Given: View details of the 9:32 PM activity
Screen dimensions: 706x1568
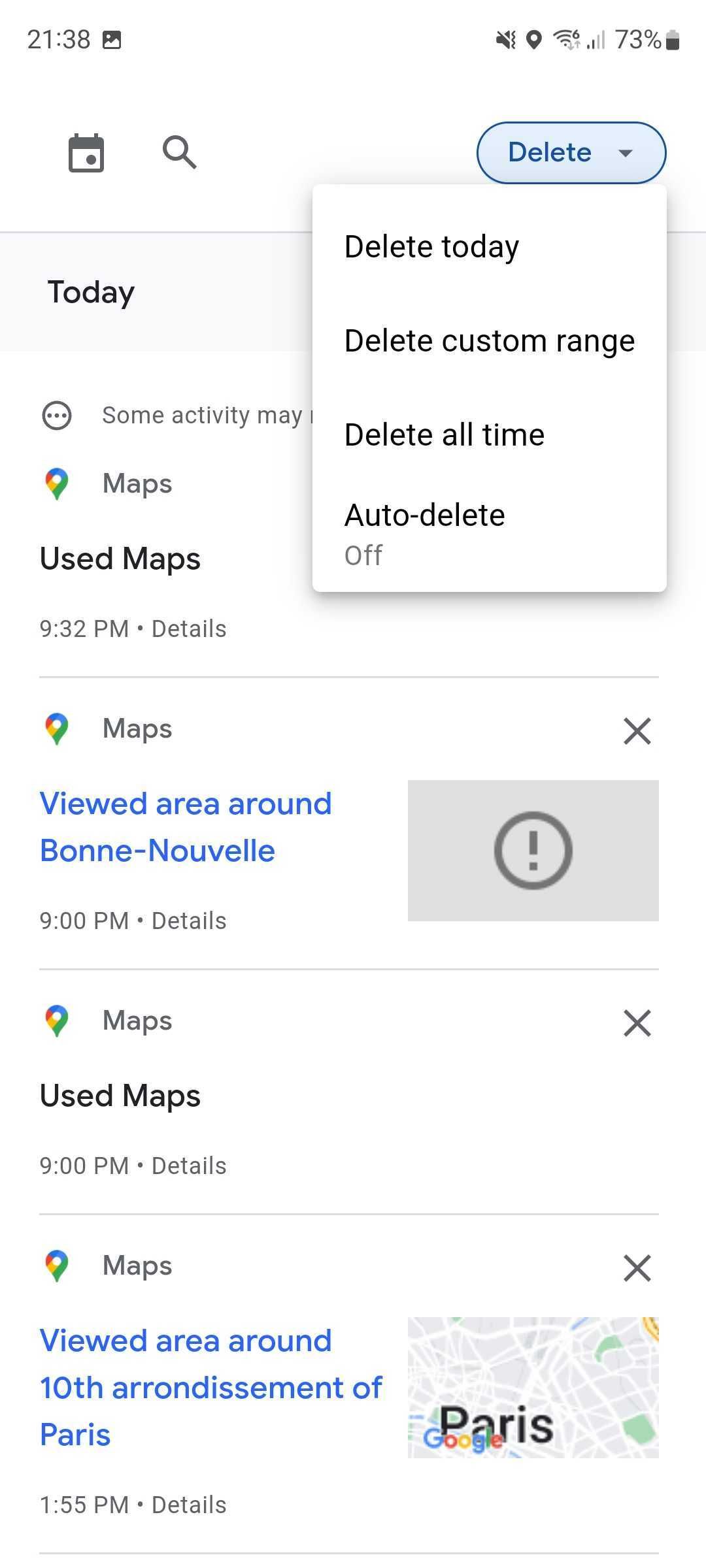Looking at the screenshot, I should [189, 629].
